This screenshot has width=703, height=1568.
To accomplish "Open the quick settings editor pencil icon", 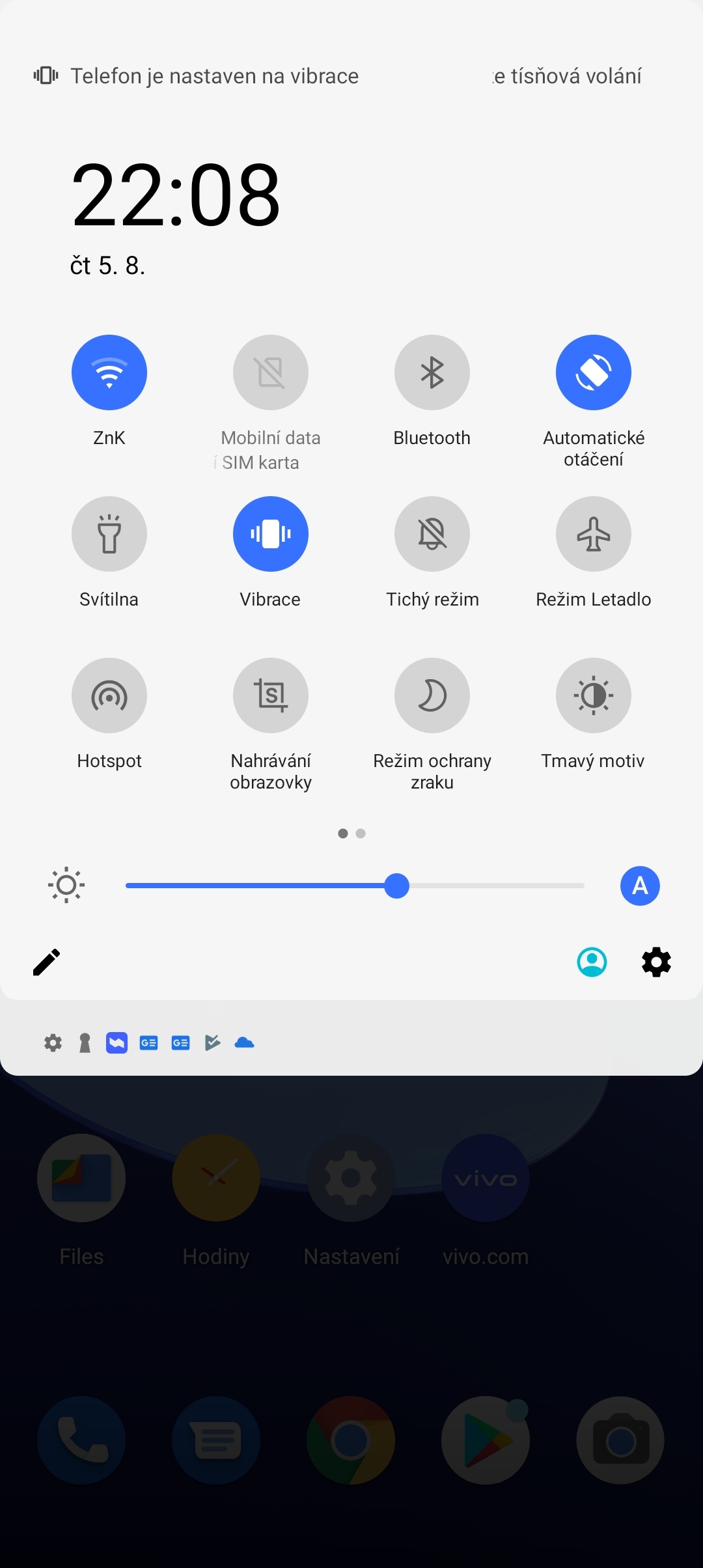I will (x=46, y=961).
